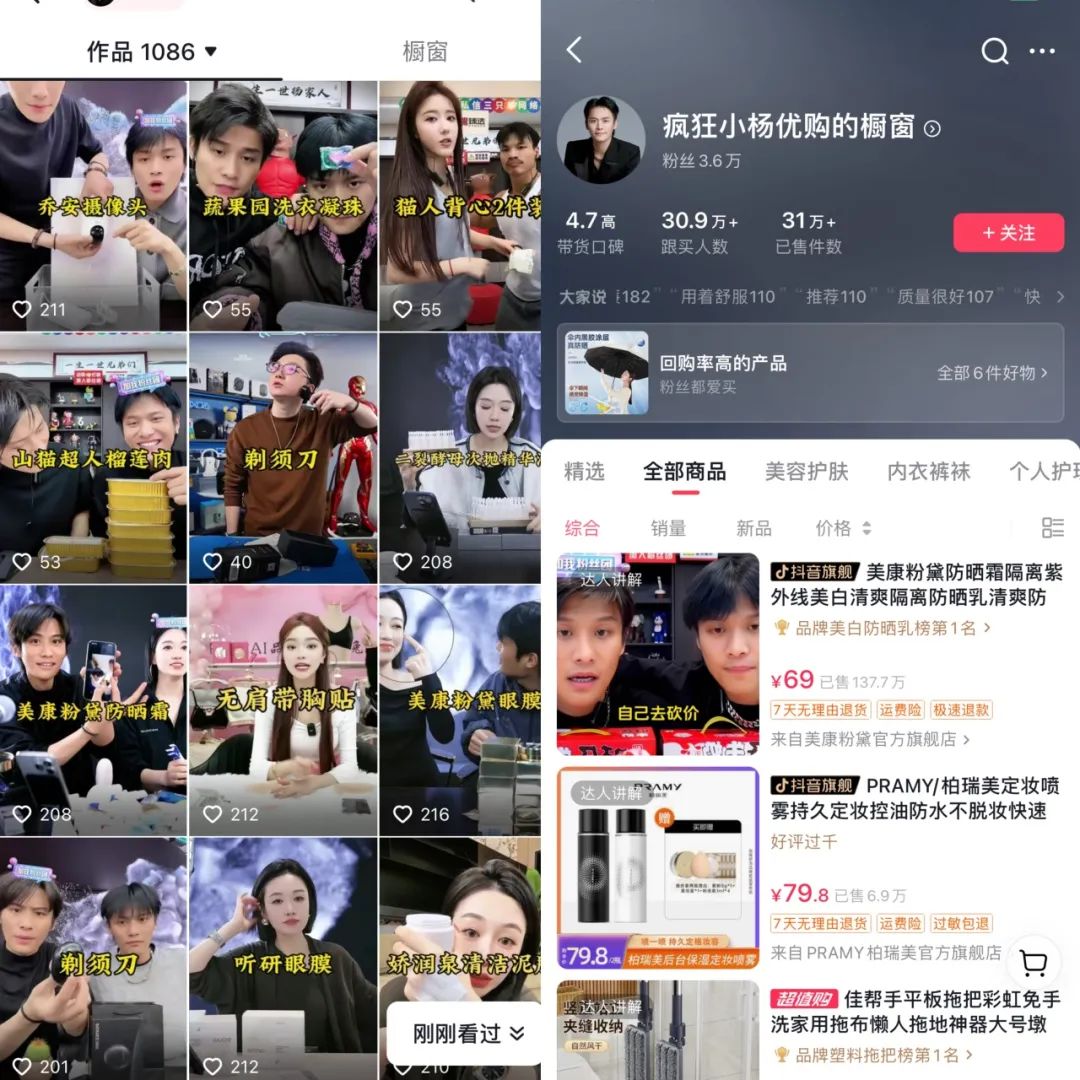Open search in the showcase page
The image size is (1080, 1080).
click(994, 50)
